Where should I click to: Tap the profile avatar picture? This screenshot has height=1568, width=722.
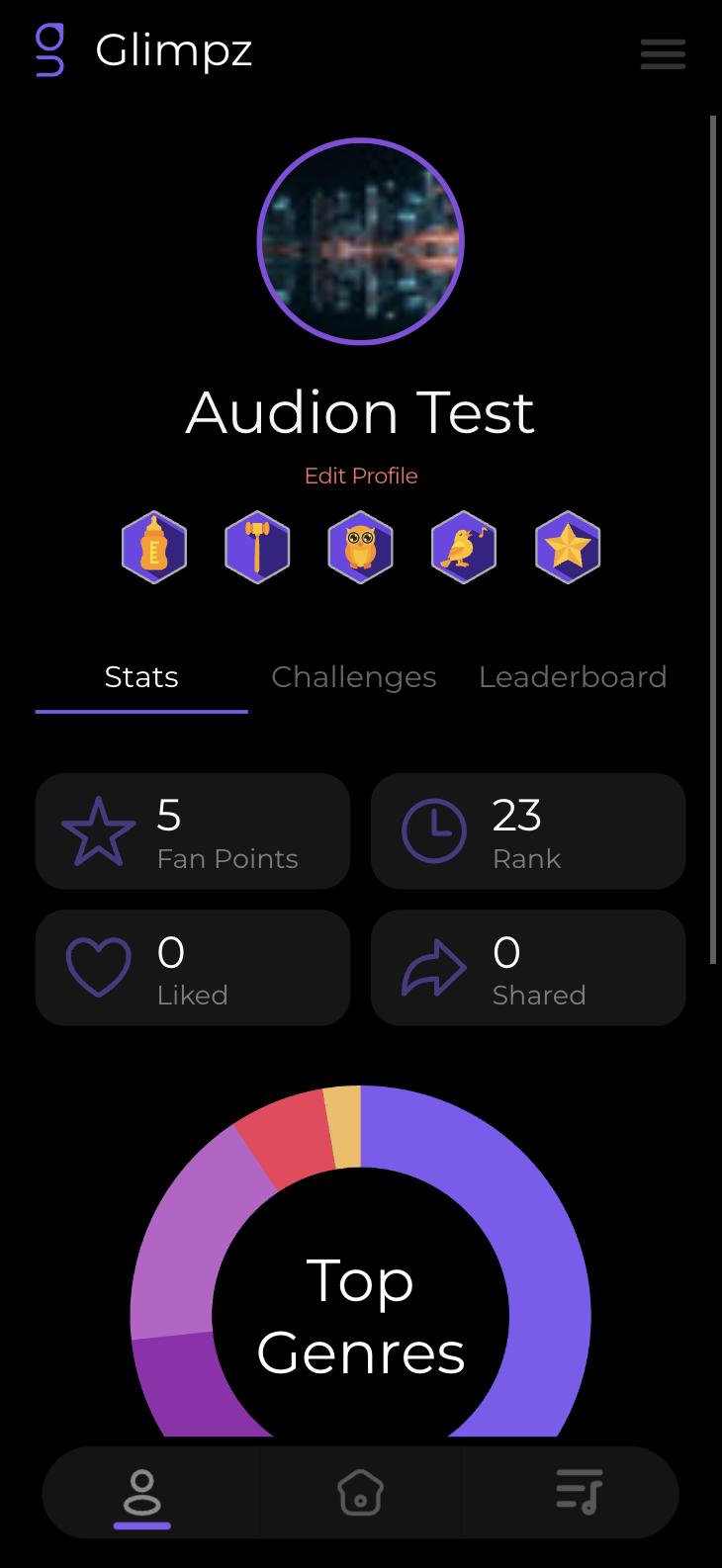pos(361,241)
